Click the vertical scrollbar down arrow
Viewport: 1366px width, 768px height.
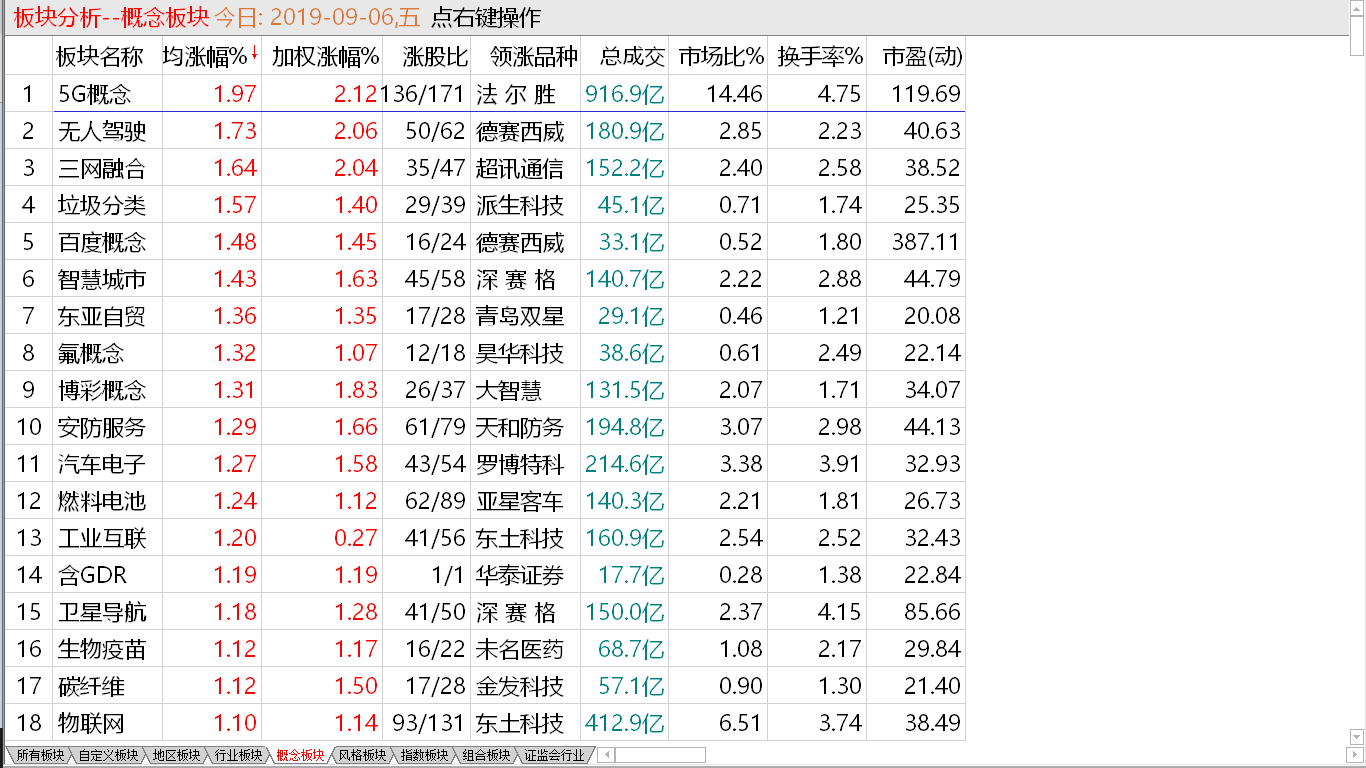click(x=1356, y=739)
